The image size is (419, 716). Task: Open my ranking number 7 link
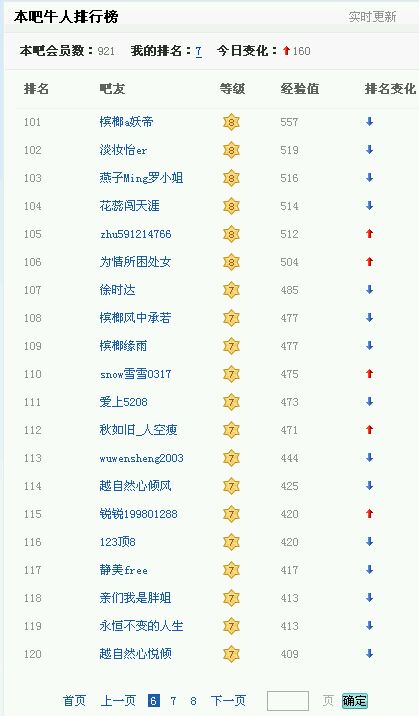[x=199, y=51]
